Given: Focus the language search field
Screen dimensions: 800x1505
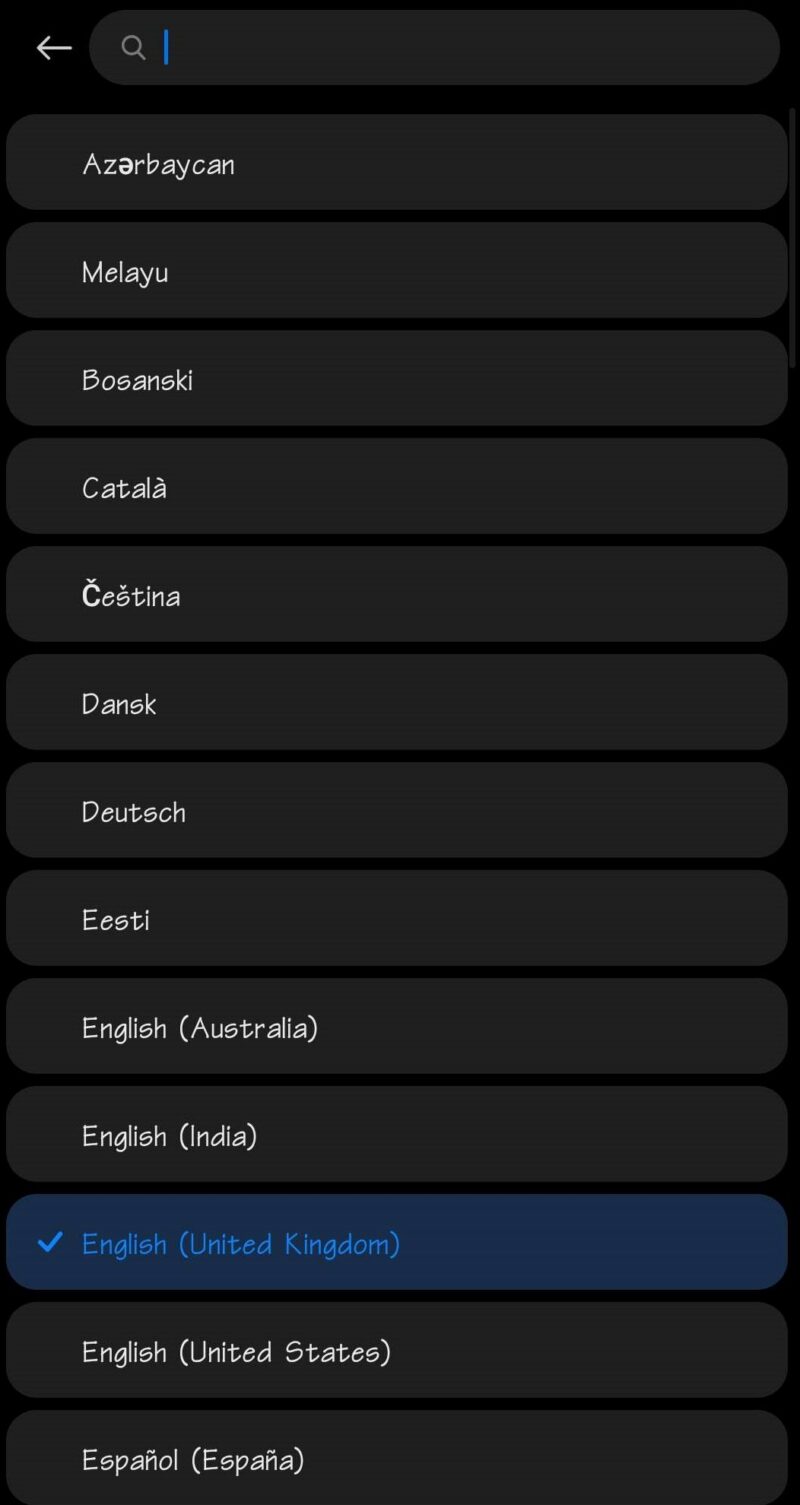Looking at the screenshot, I should coord(450,47).
